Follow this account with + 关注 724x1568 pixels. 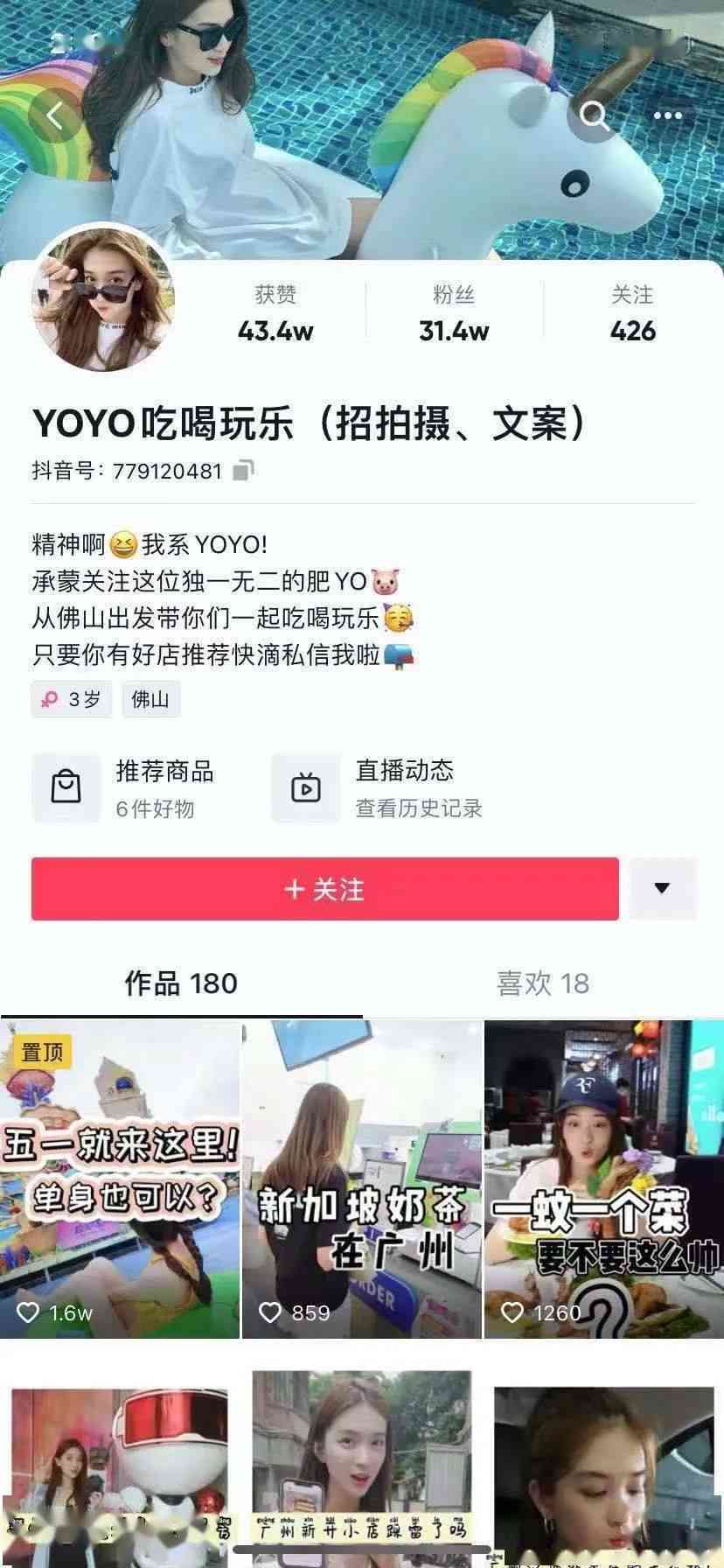click(324, 889)
